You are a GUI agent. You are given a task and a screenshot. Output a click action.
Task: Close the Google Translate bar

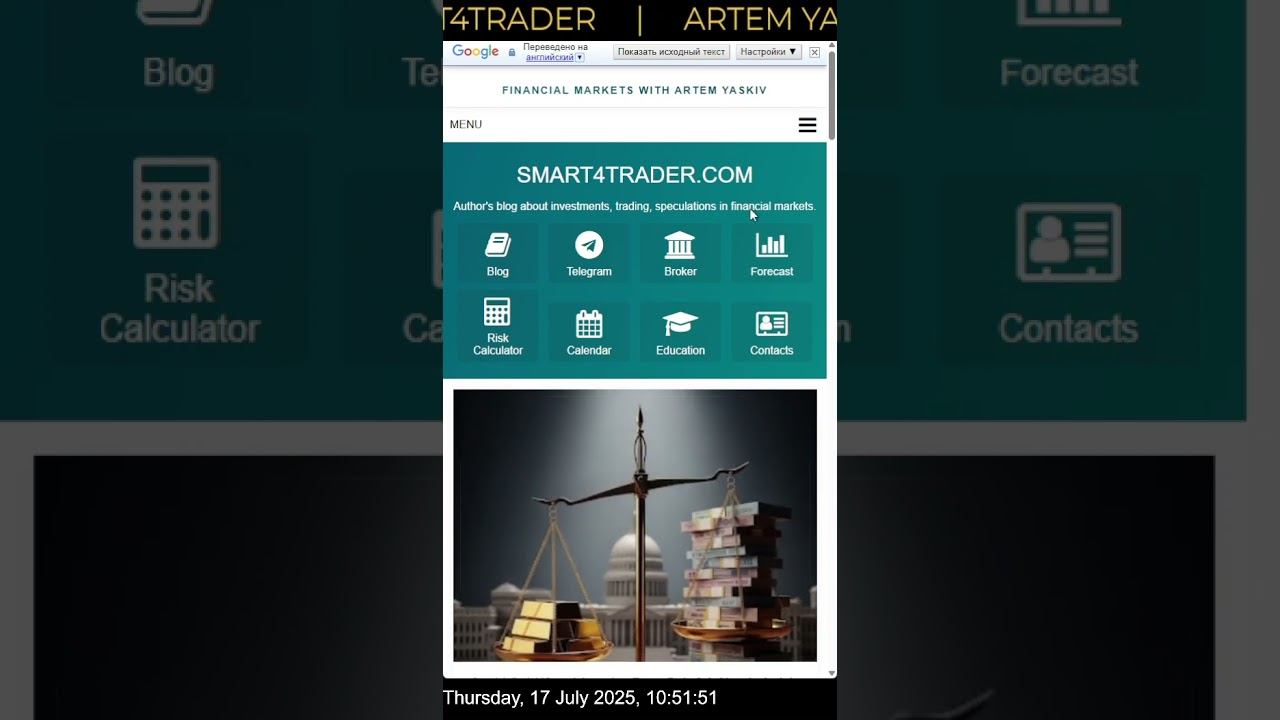pyautogui.click(x=814, y=52)
